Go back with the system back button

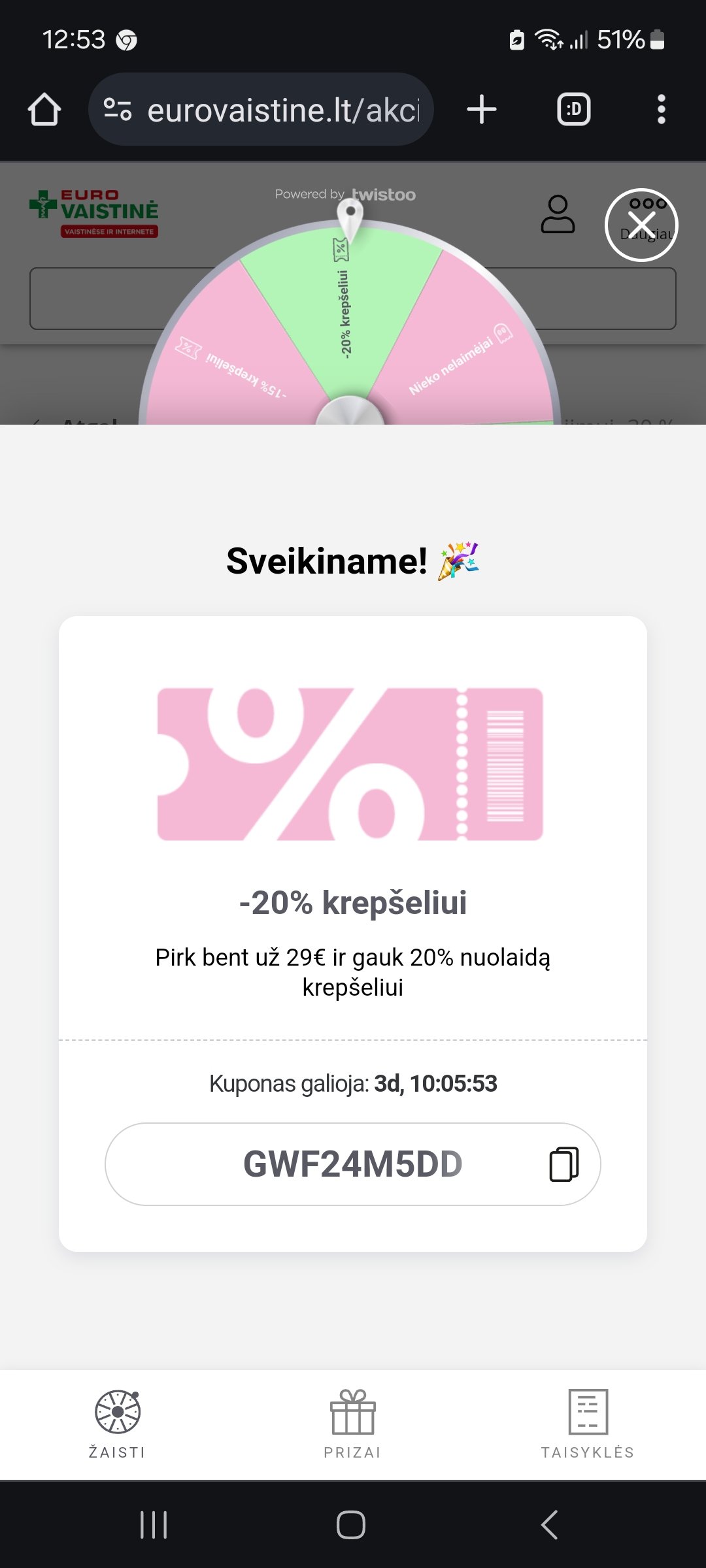click(x=550, y=1525)
